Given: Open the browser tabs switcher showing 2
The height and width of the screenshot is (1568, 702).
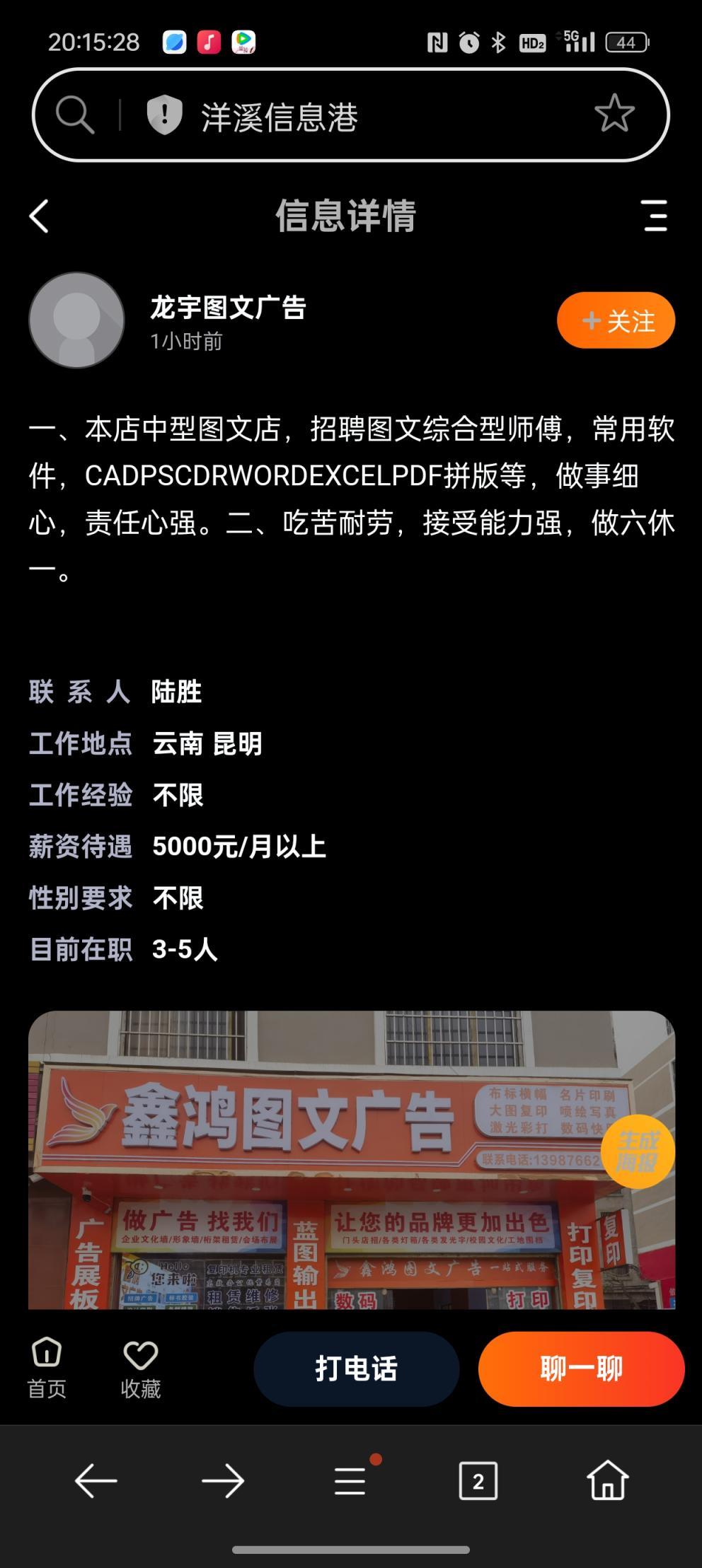Looking at the screenshot, I should [478, 1480].
